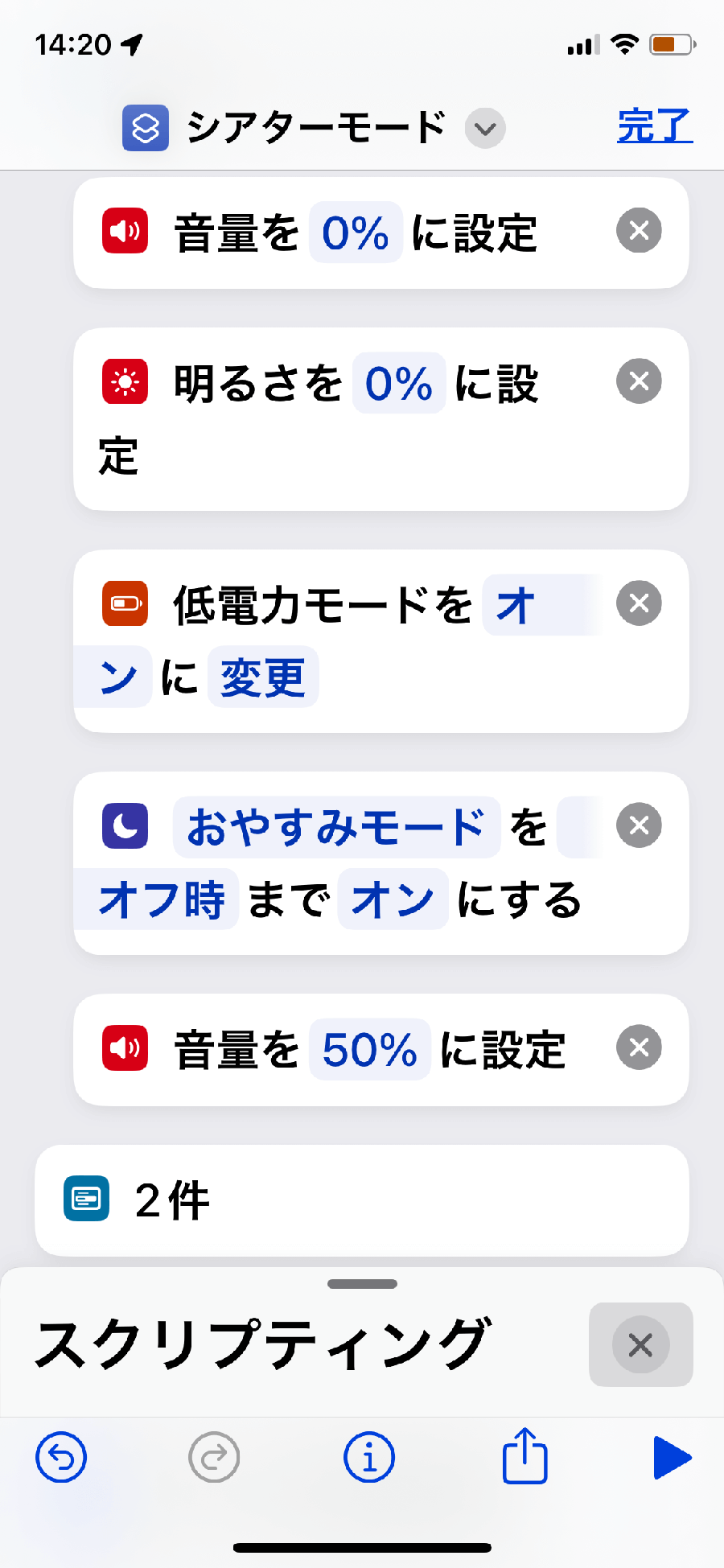Viewport: 724px width, 1568px height.
Task: Remove the 音量を0%に設定 action
Action: 639,231
